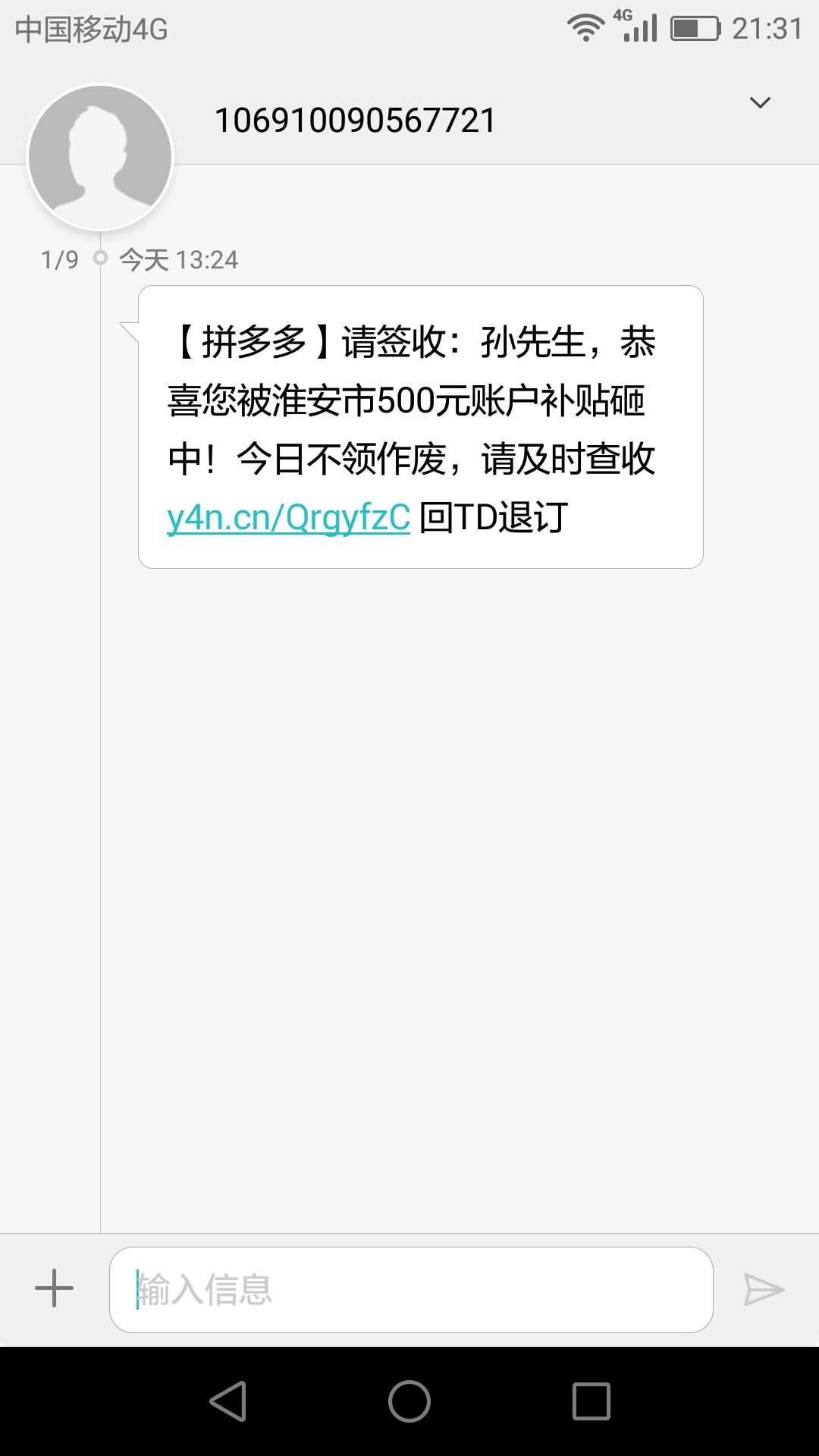
Task: Open the y4n.cn/QrgyfzC link
Action: [x=288, y=519]
